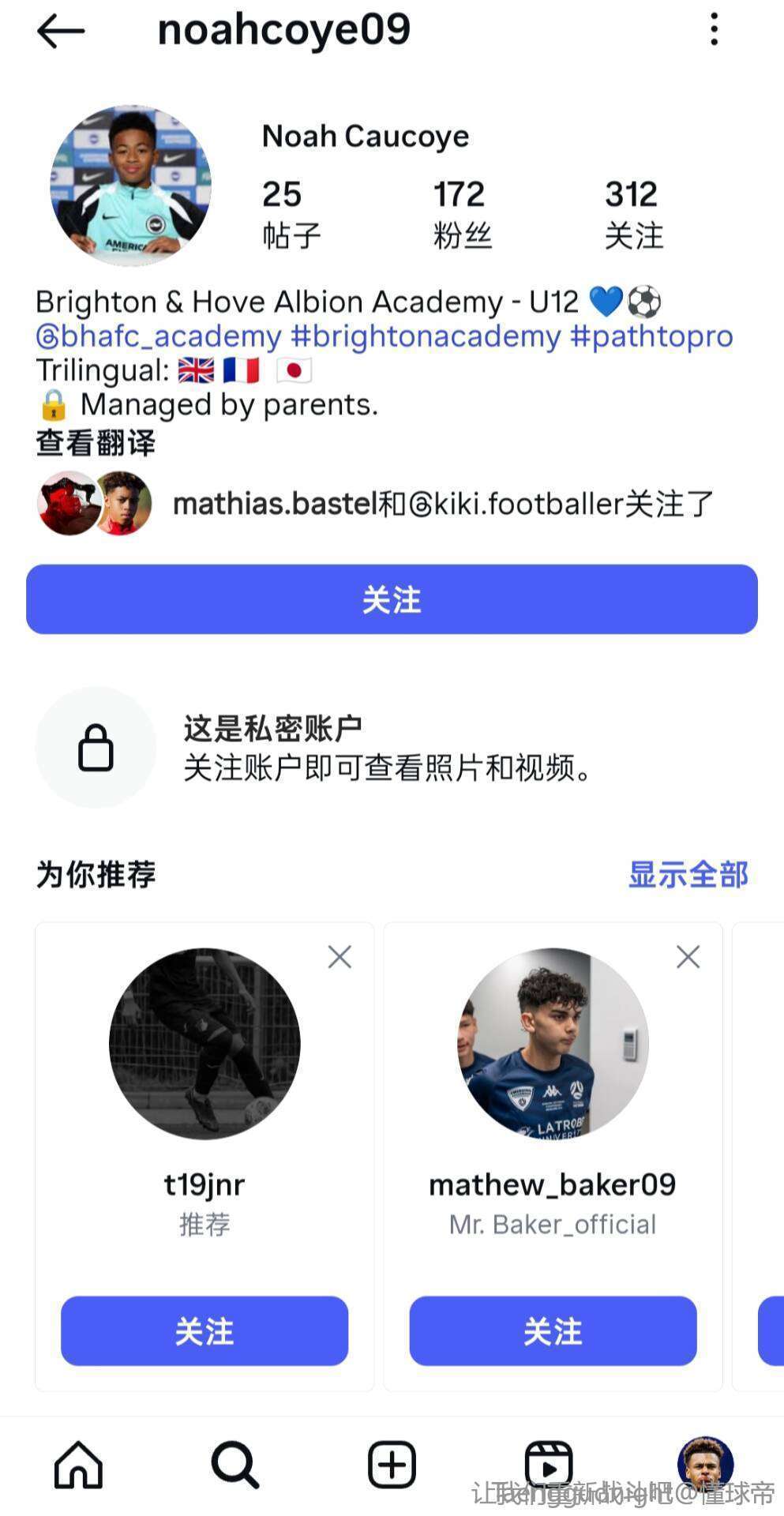The width and height of the screenshot is (784, 1516).
Task: Go back using the top arrow
Action: [x=61, y=32]
